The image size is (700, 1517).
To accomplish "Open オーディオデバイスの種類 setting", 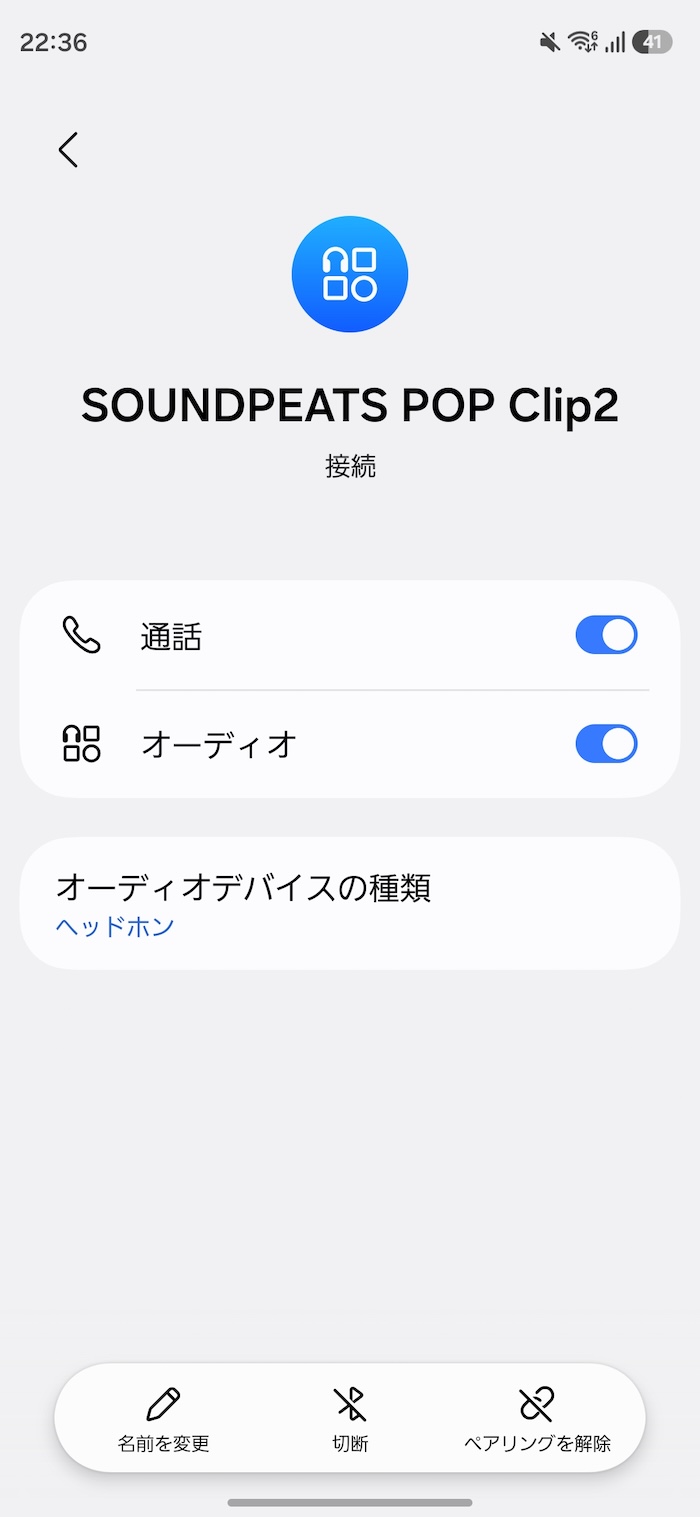I will click(349, 904).
